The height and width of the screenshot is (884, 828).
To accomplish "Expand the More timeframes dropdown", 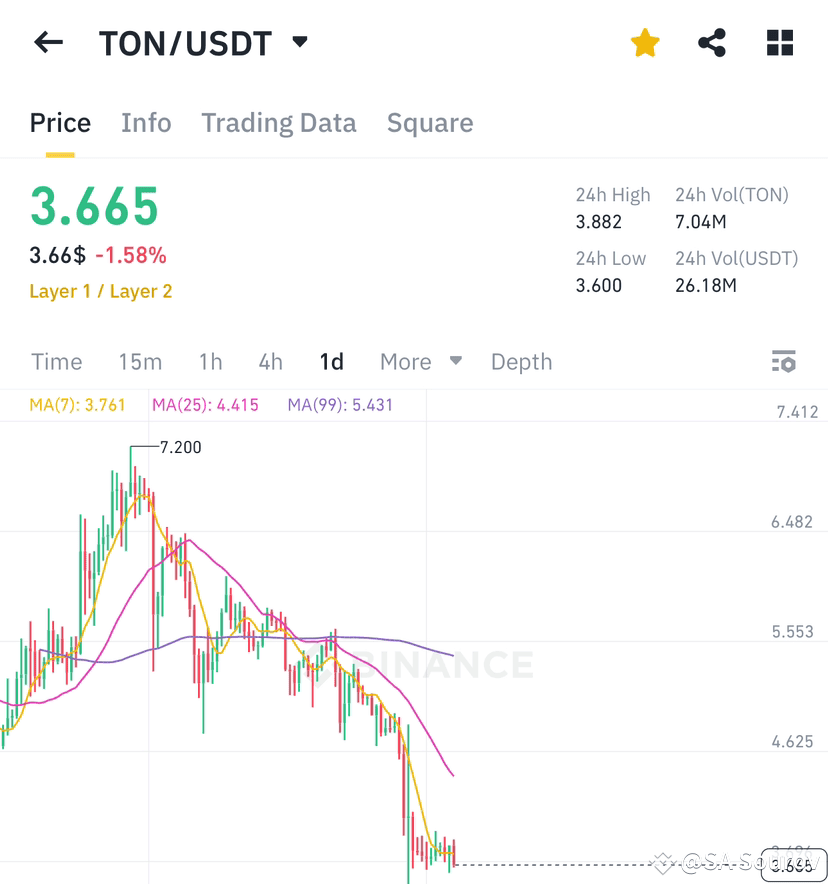I will tap(420, 361).
